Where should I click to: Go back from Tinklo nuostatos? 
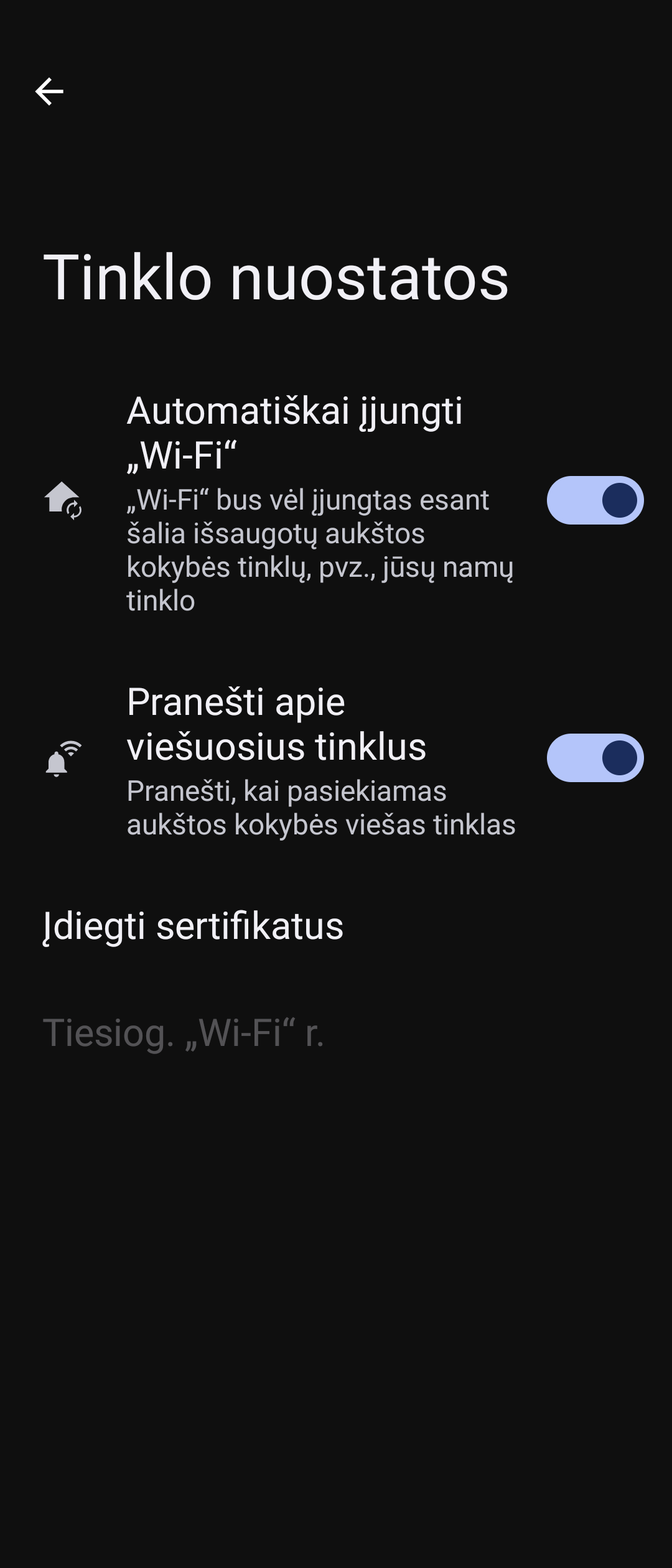tap(49, 92)
